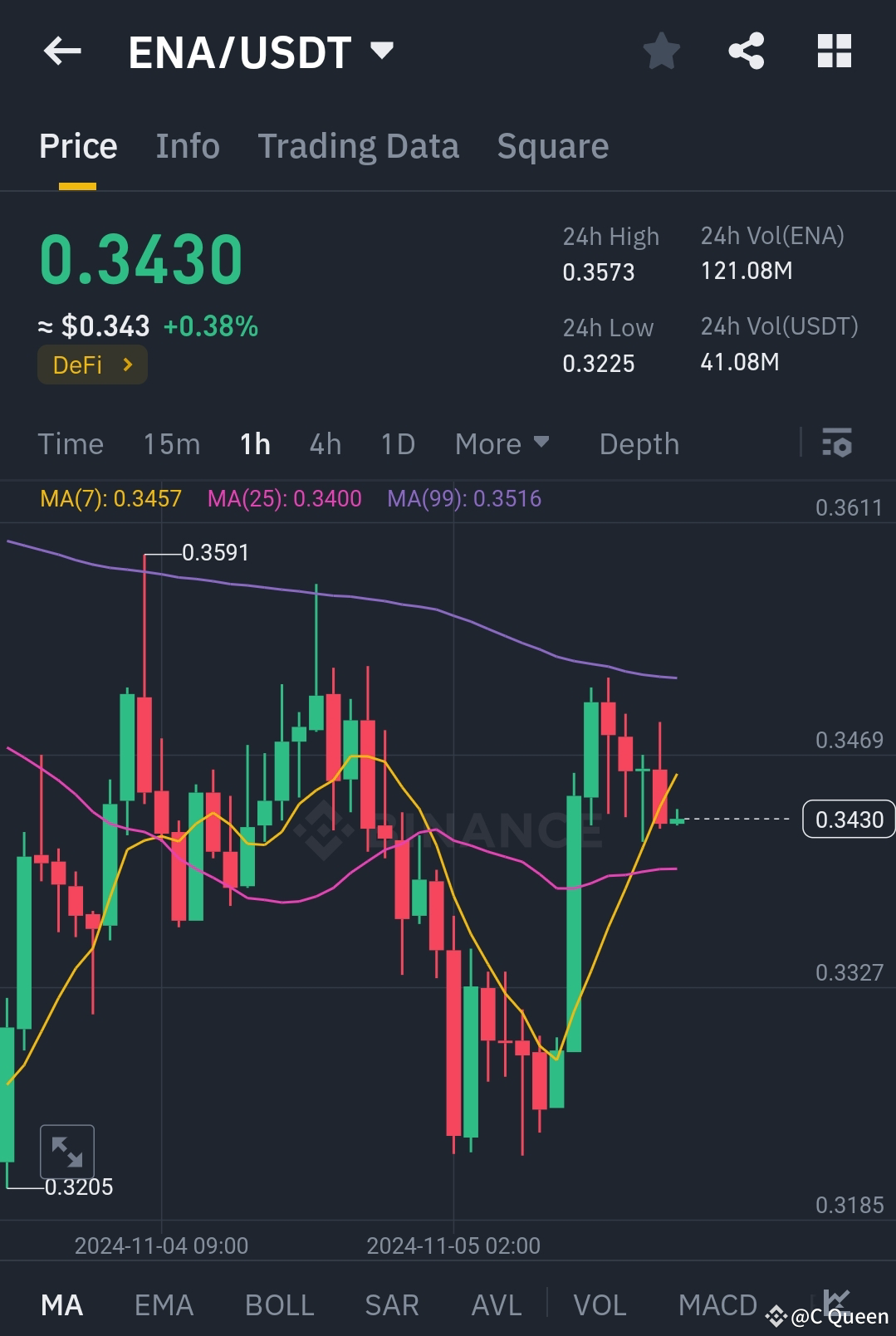
Task: Enable the MACD indicator
Action: [717, 1304]
